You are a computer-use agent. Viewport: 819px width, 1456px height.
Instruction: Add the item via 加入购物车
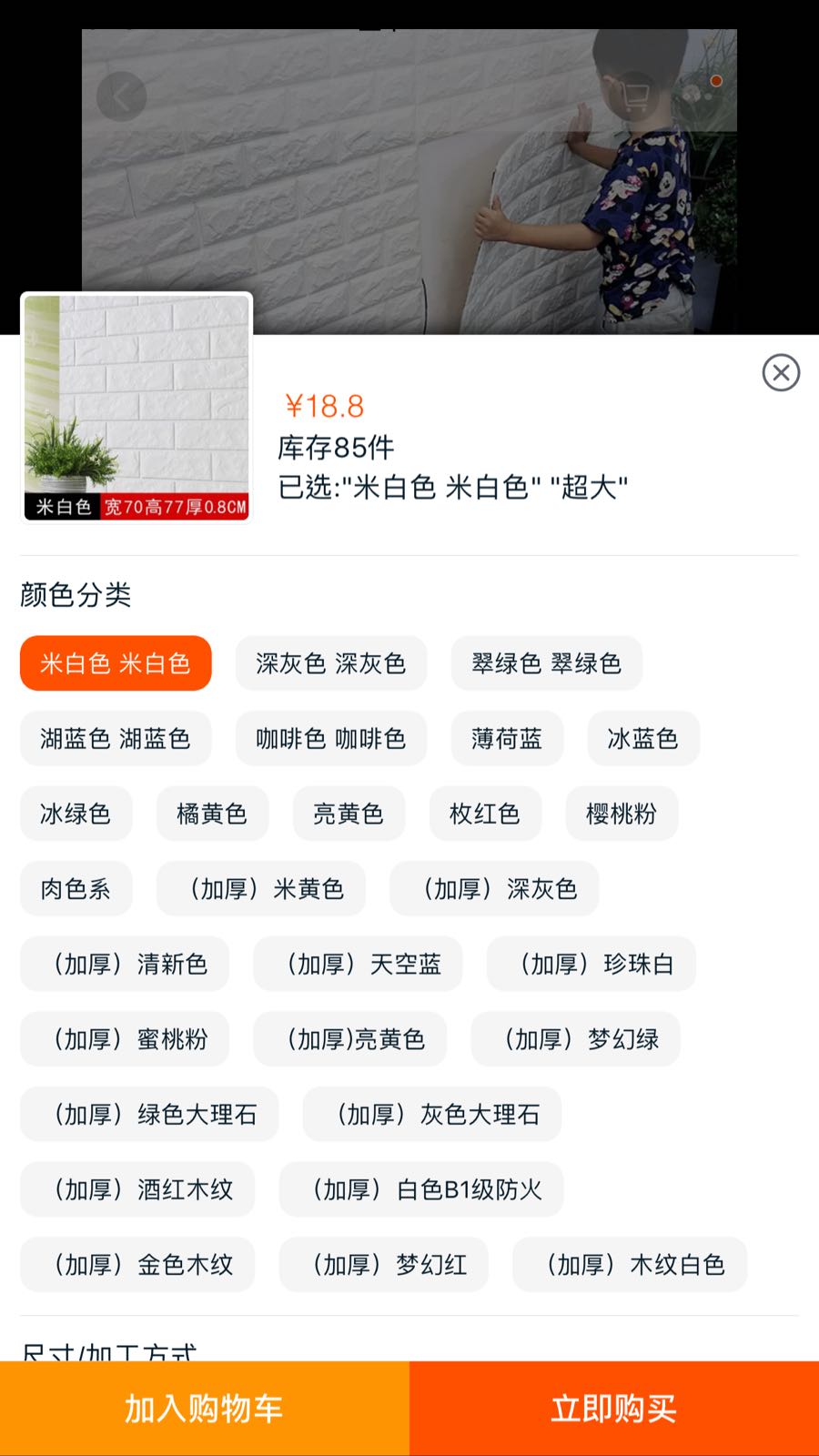point(205,1408)
